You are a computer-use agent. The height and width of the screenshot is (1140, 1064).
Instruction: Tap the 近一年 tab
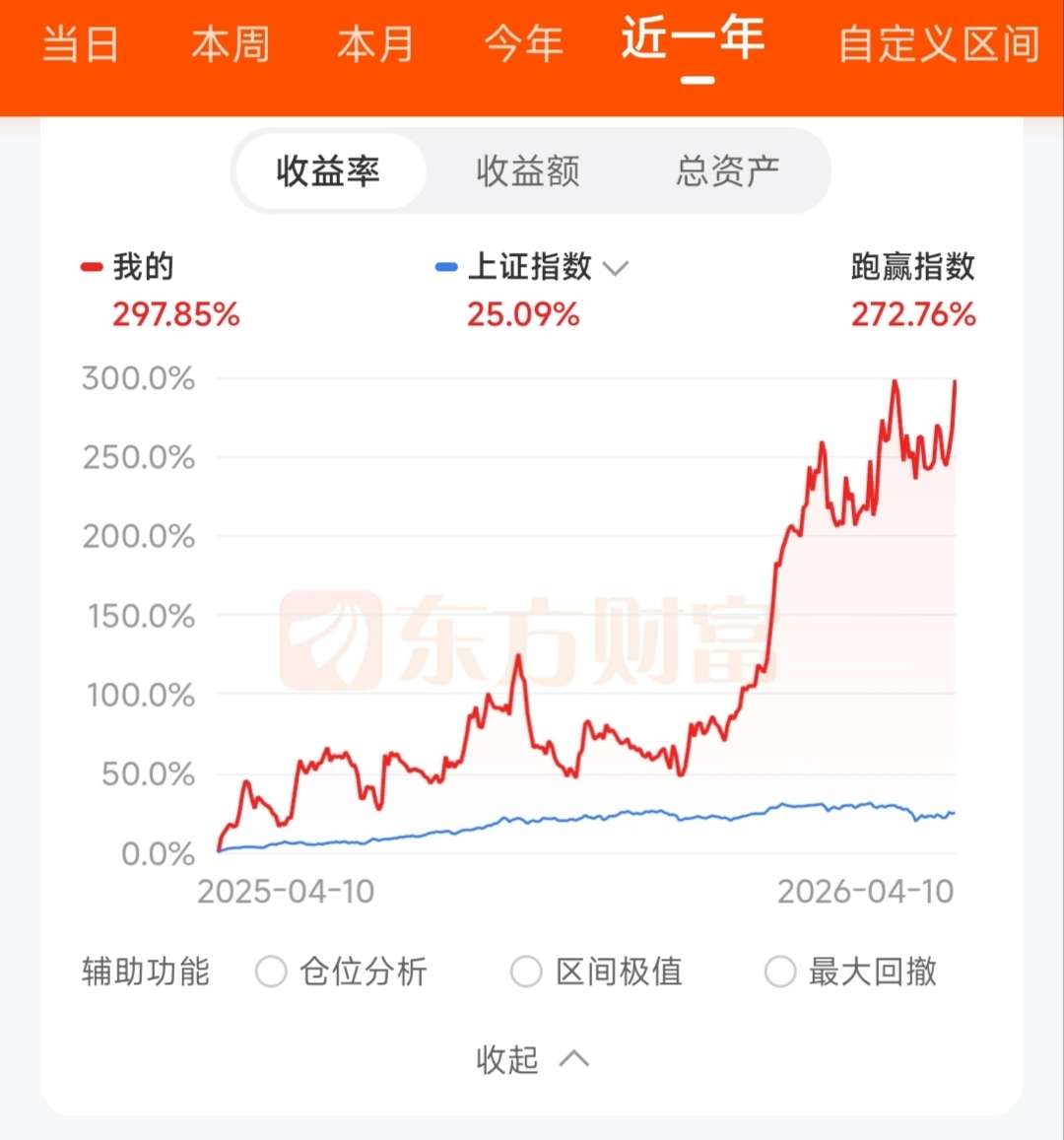694,41
